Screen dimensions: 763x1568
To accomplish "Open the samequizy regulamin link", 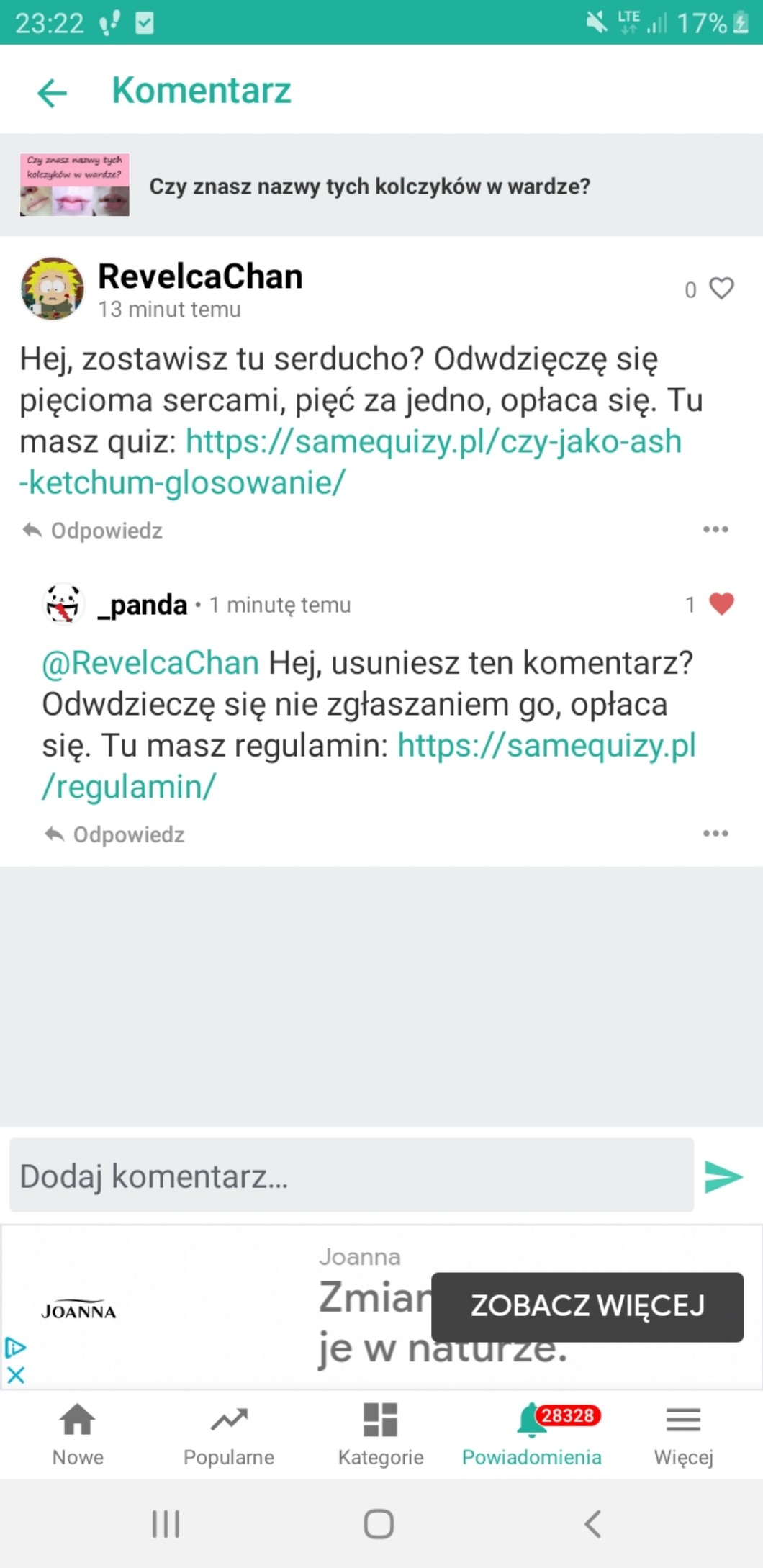I will click(546, 746).
